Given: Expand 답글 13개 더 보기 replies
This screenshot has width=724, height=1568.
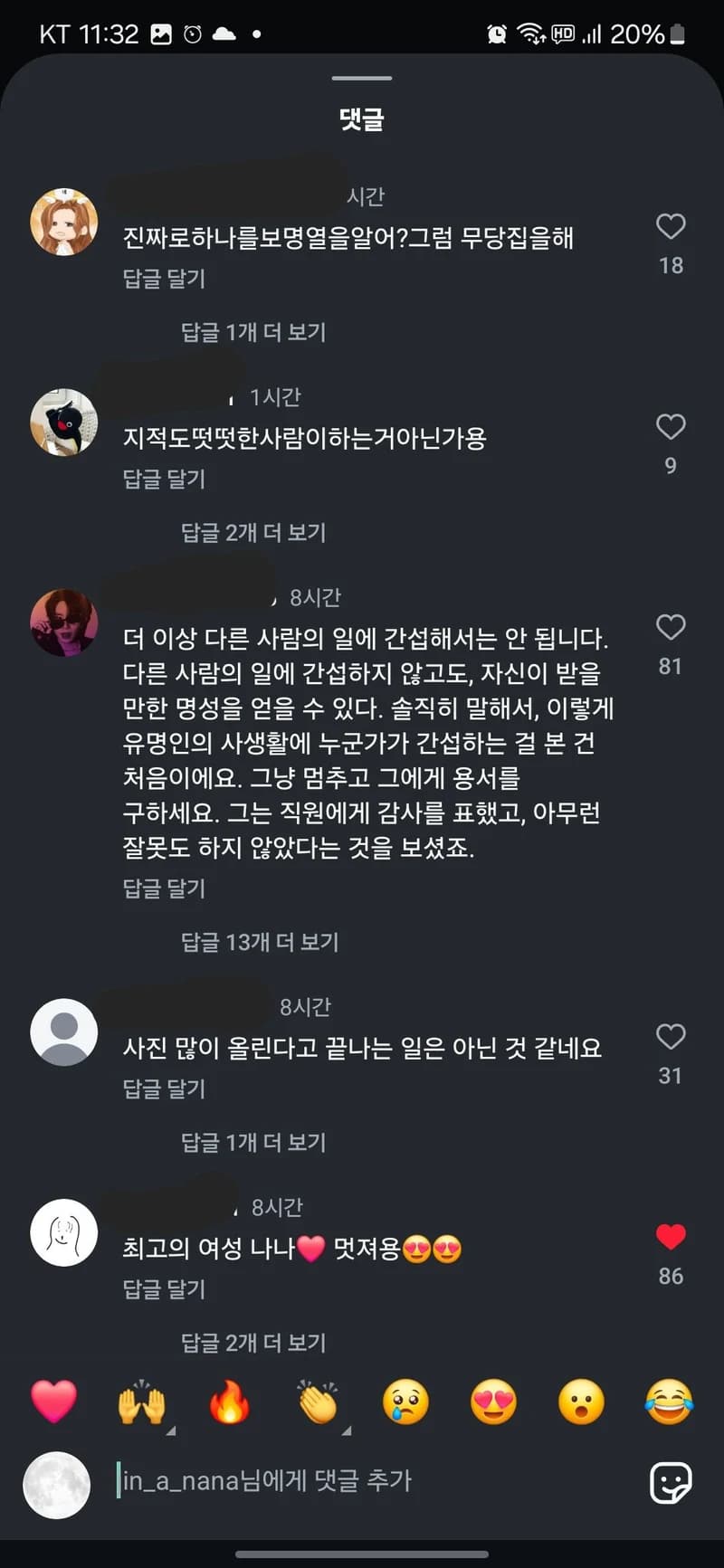Looking at the screenshot, I should click(x=260, y=942).
